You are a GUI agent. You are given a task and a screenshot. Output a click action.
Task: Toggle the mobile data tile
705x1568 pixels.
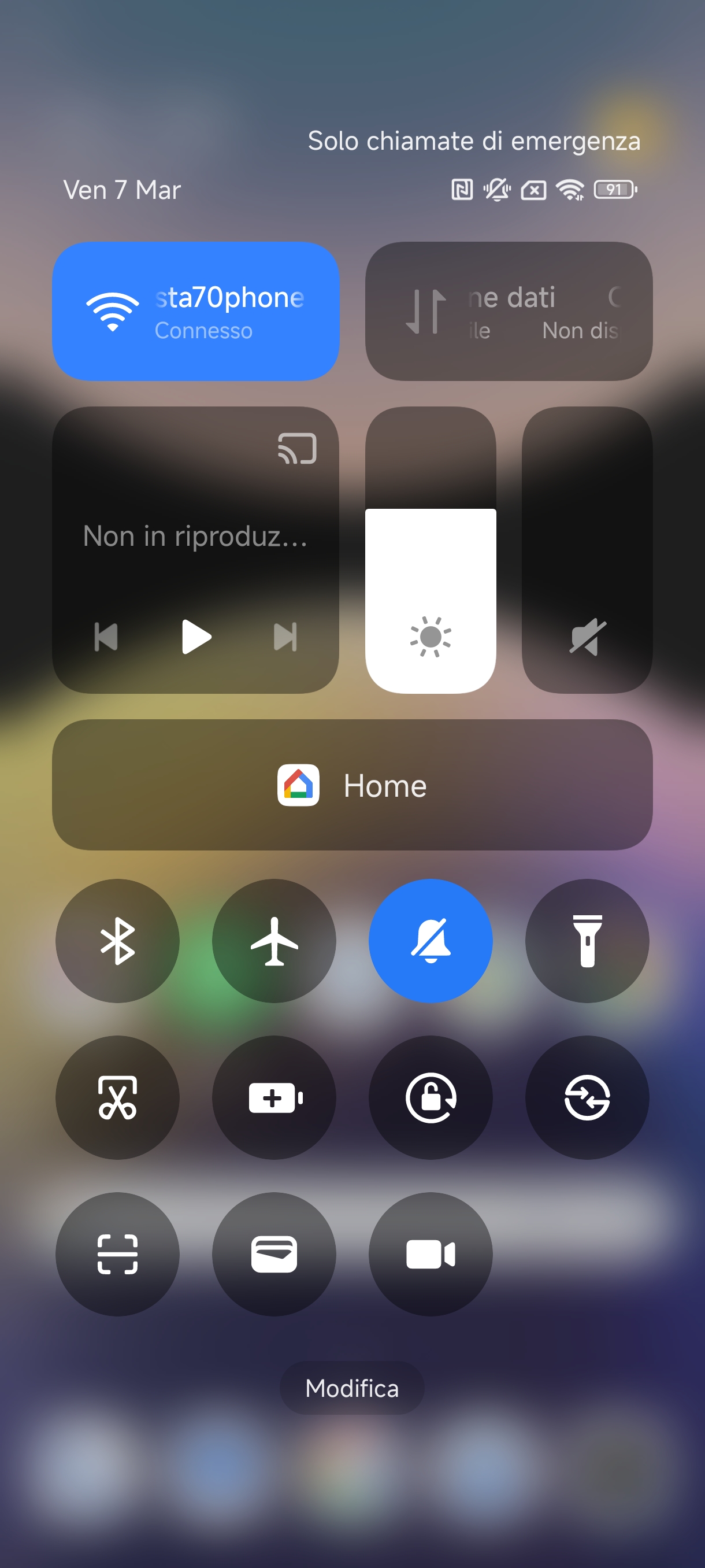(x=509, y=311)
